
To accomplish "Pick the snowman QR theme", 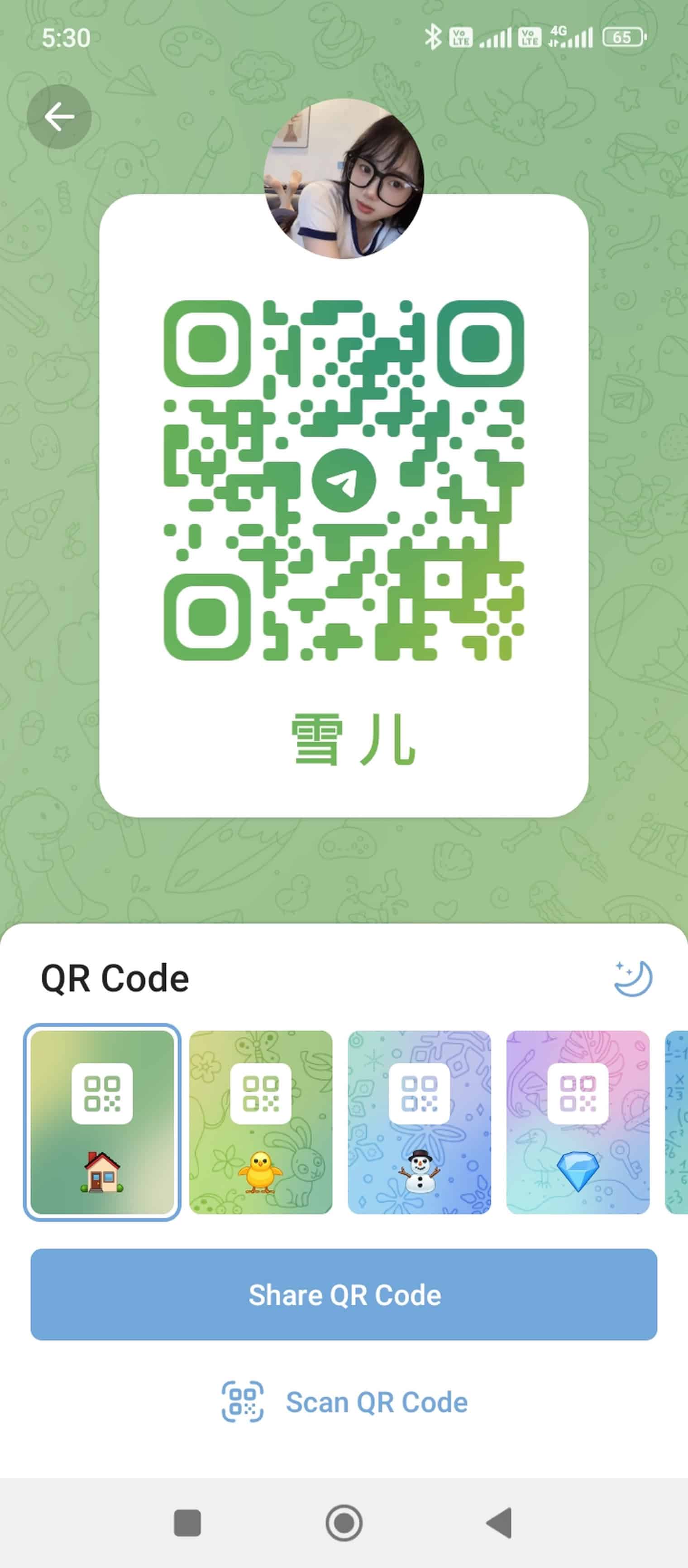I will tap(419, 1122).
